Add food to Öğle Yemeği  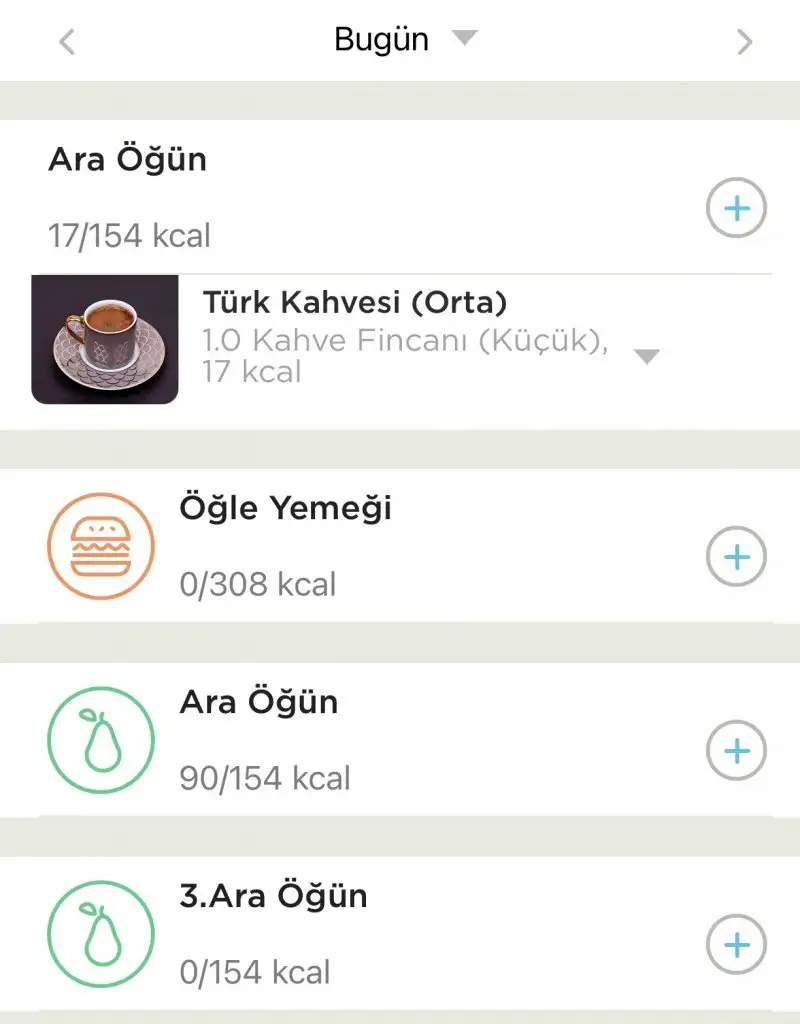click(736, 556)
